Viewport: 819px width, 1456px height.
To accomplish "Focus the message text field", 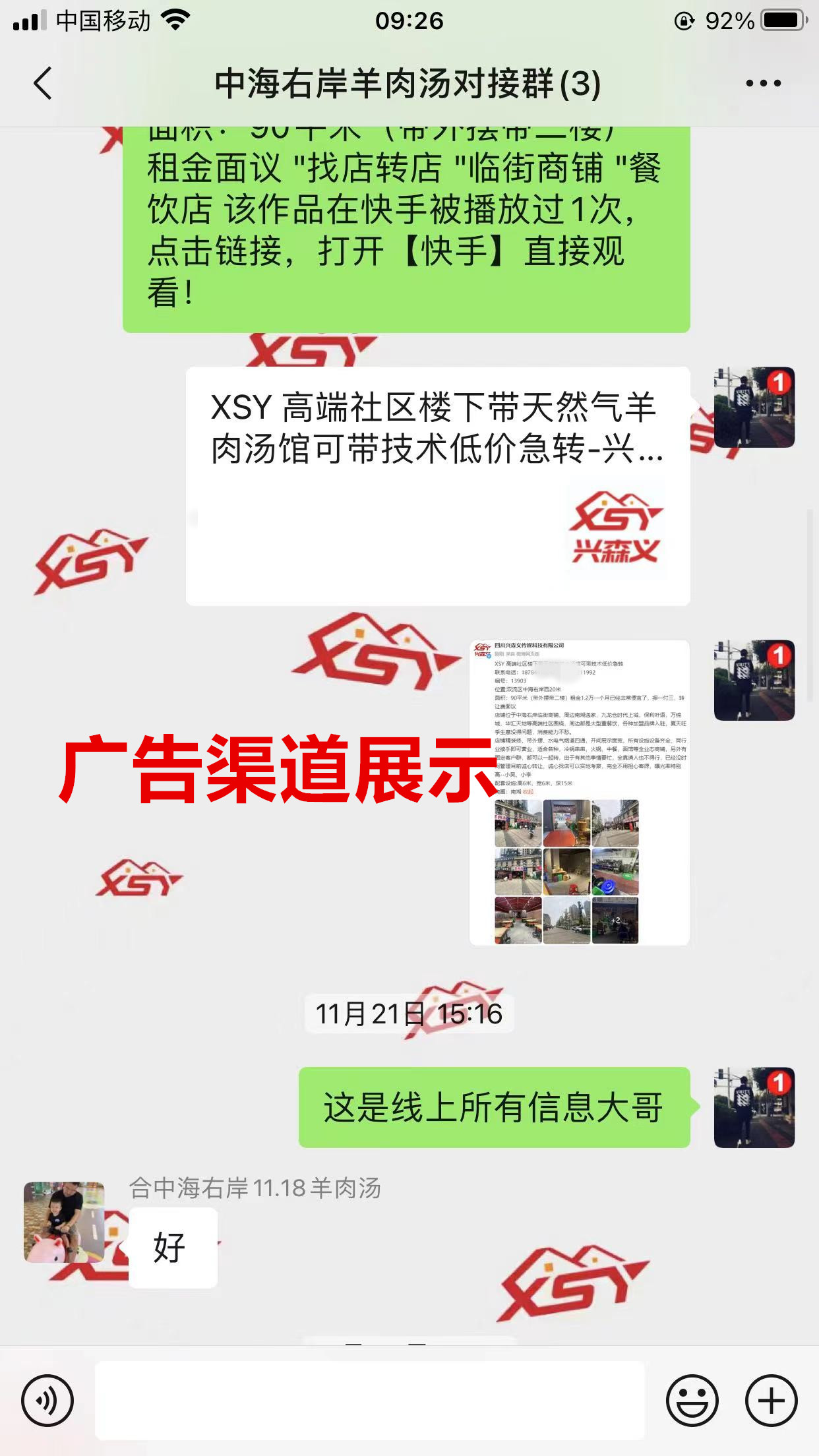I will (x=369, y=1400).
